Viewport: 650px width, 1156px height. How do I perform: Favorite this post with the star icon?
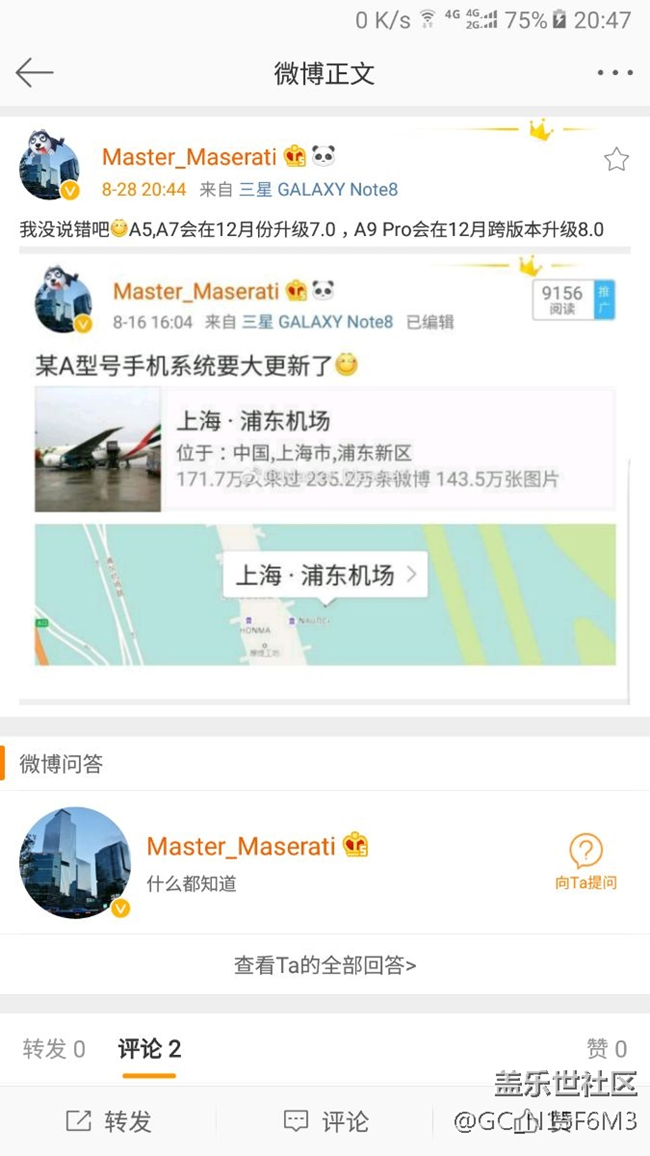coord(616,160)
